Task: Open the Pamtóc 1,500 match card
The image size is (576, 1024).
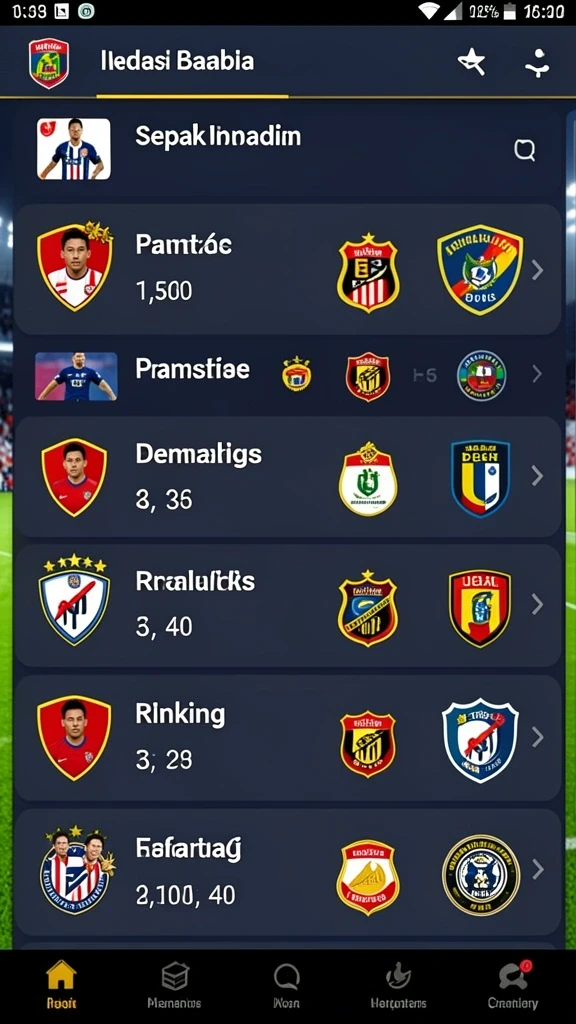Action: click(287, 270)
